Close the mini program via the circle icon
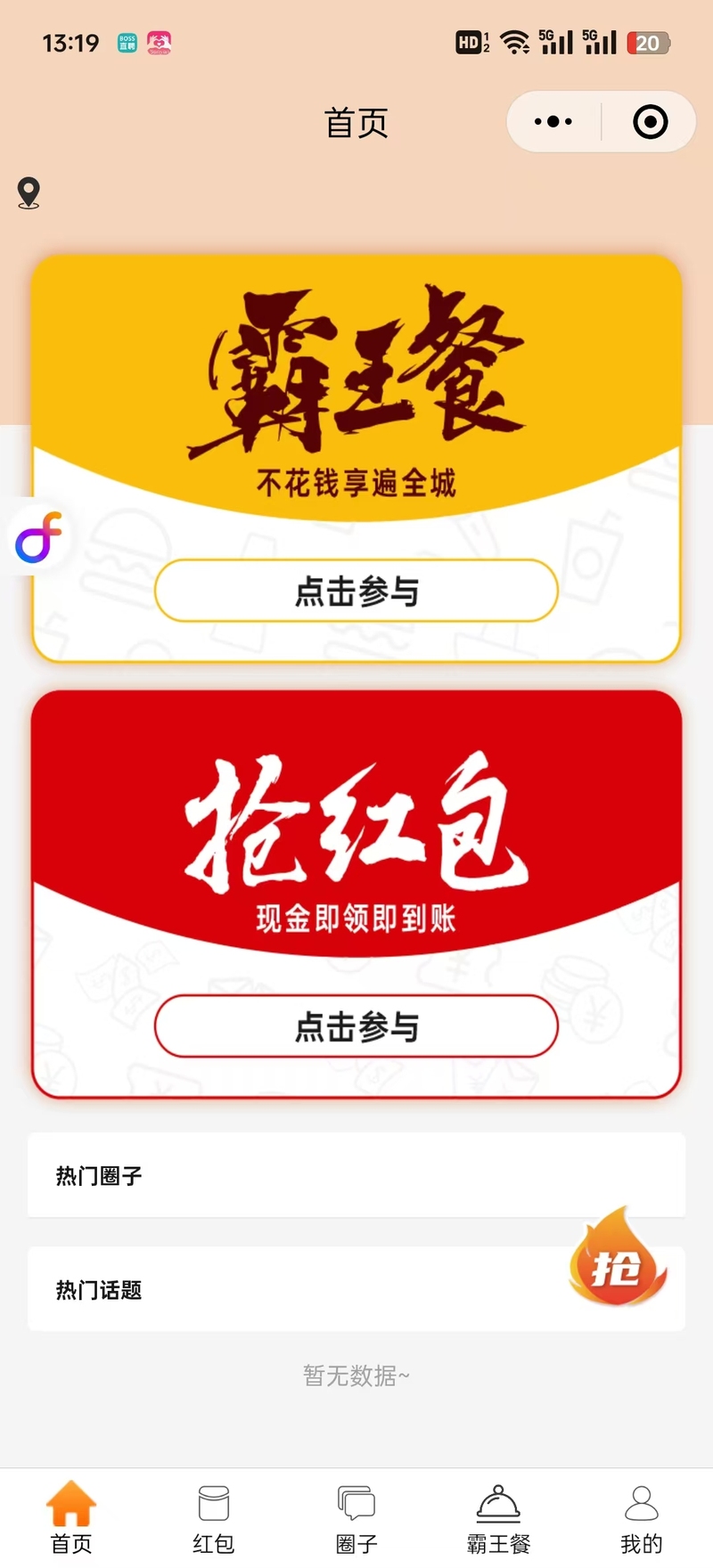713x1568 pixels. (x=650, y=122)
